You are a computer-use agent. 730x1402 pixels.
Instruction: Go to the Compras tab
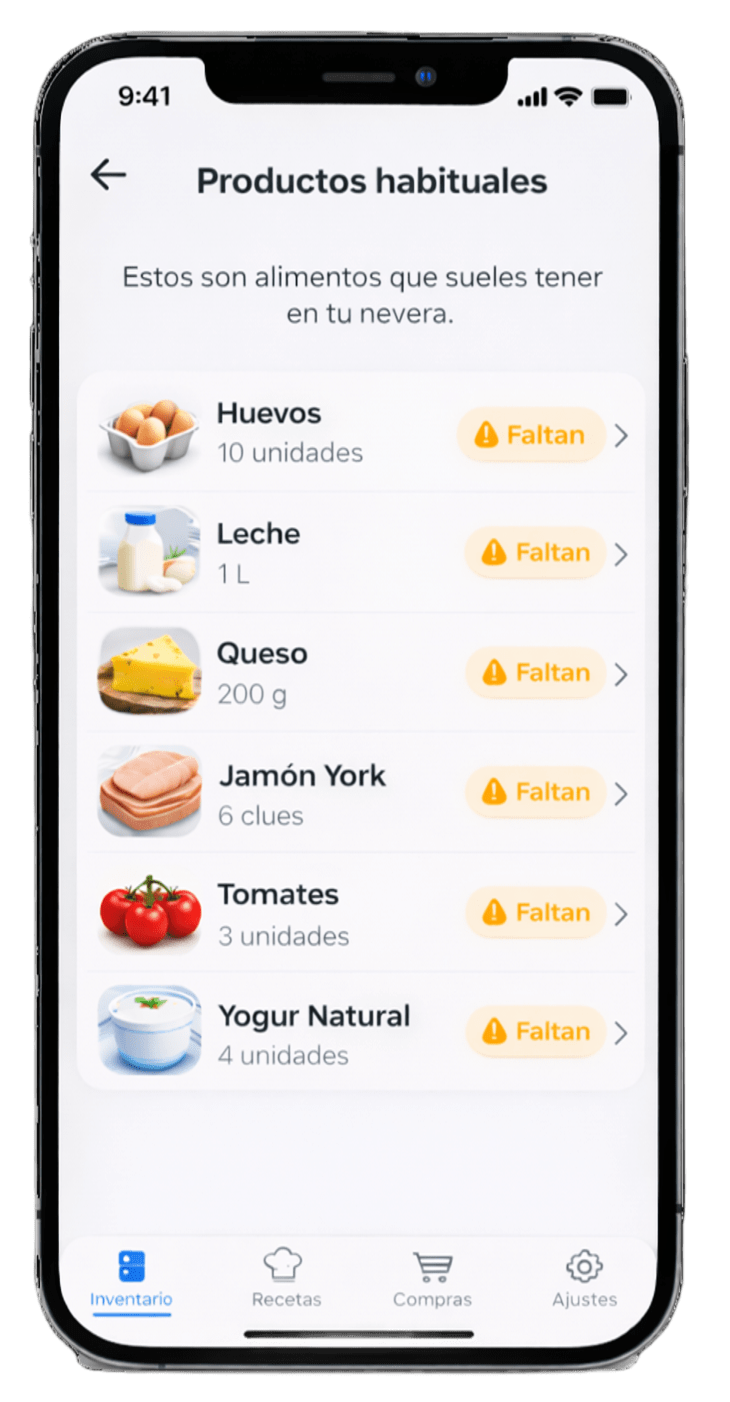point(432,1279)
